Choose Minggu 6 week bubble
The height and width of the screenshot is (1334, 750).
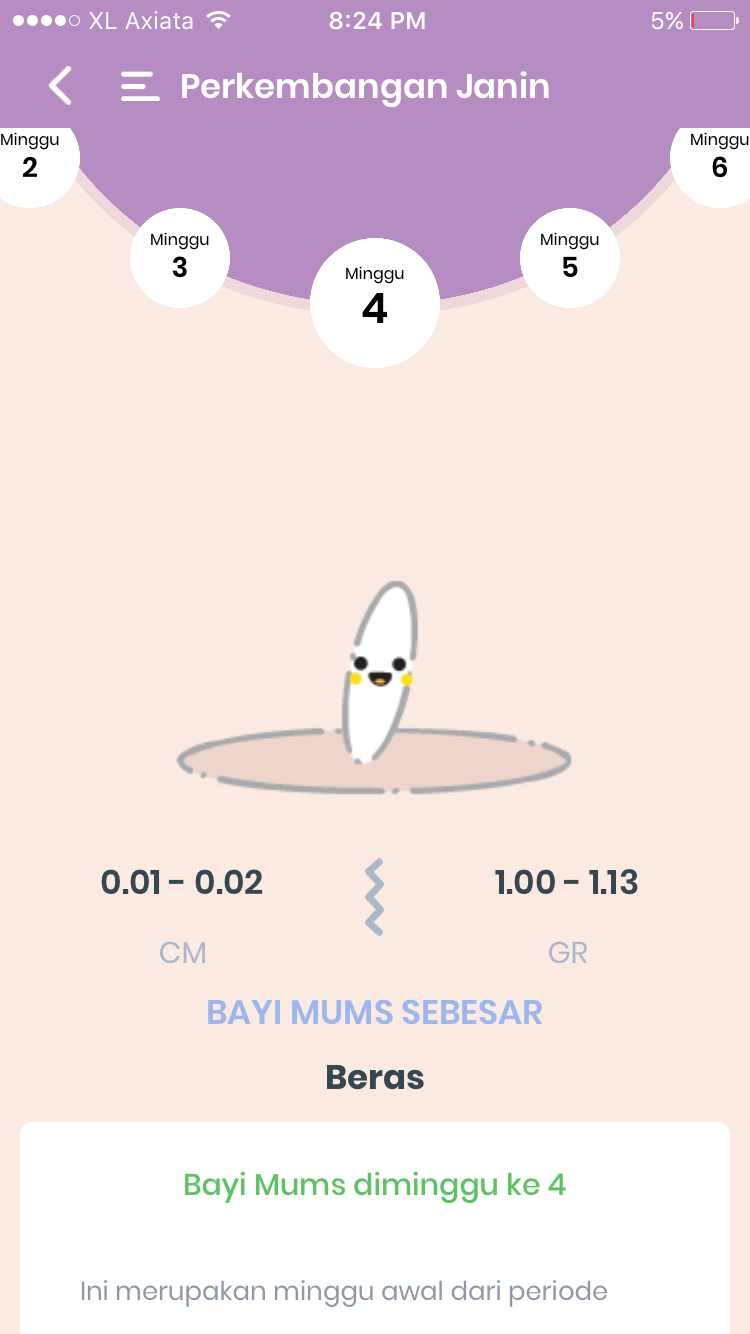[718, 160]
